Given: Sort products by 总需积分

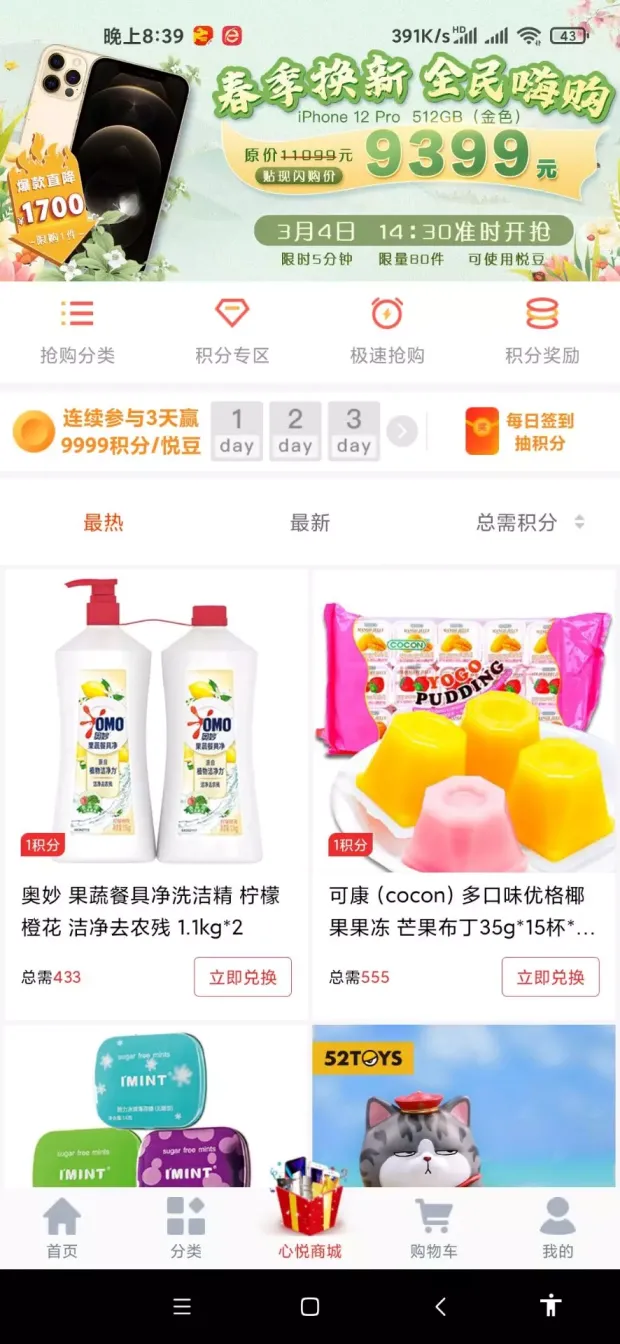Looking at the screenshot, I should (x=530, y=522).
